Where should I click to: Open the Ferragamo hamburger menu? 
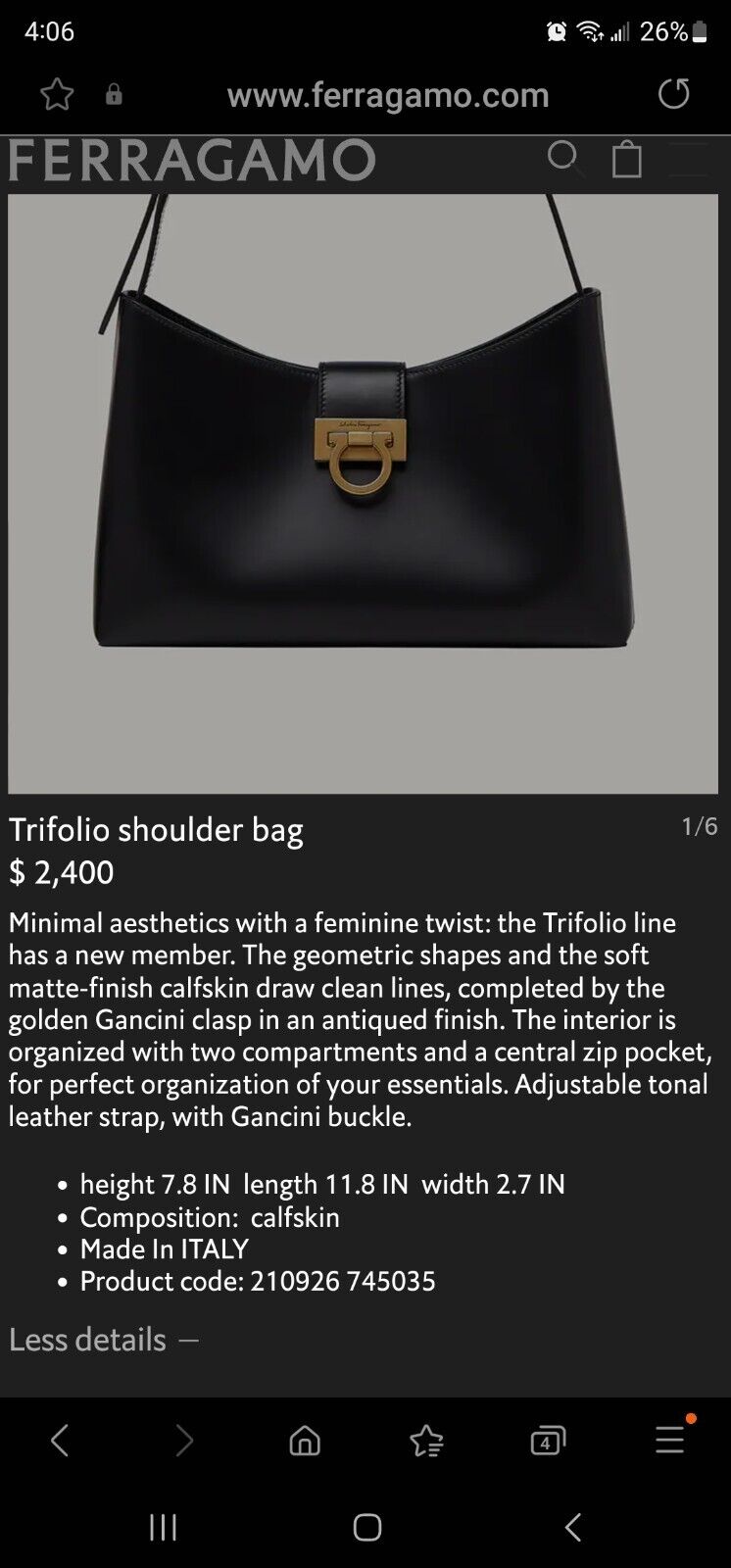click(x=689, y=159)
